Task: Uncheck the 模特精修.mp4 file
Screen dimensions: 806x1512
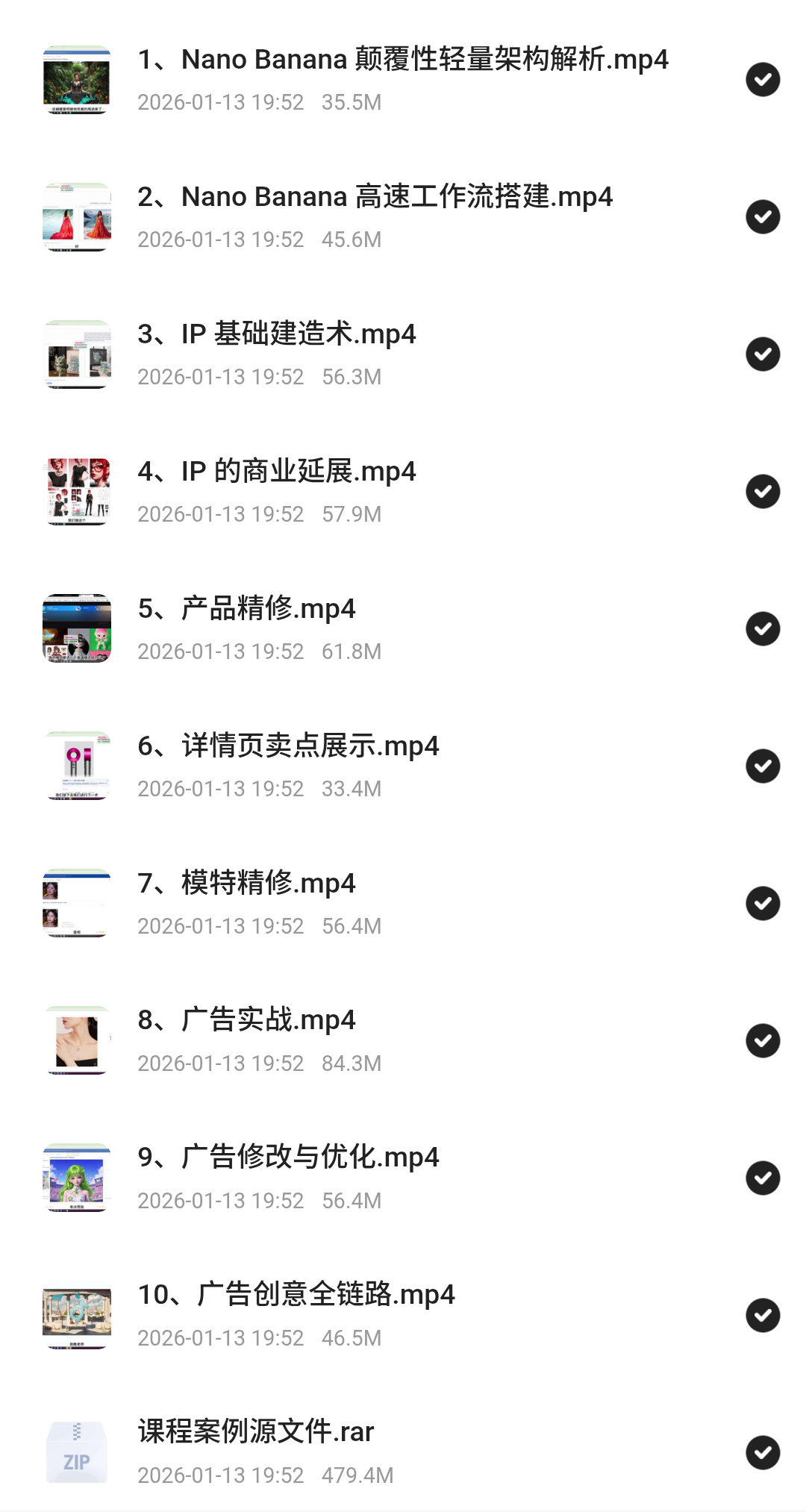Action: (763, 904)
